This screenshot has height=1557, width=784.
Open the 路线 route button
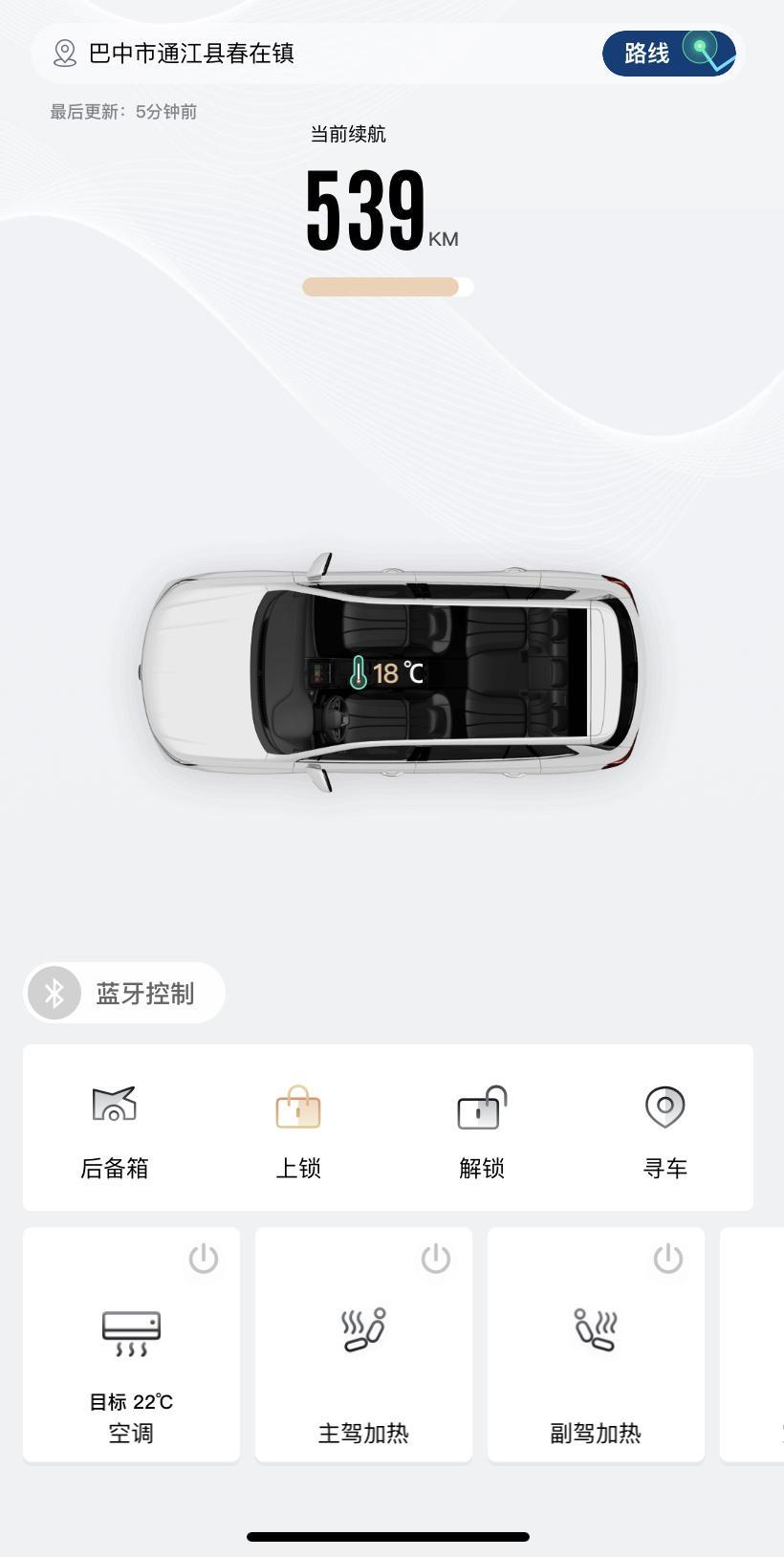coord(669,53)
